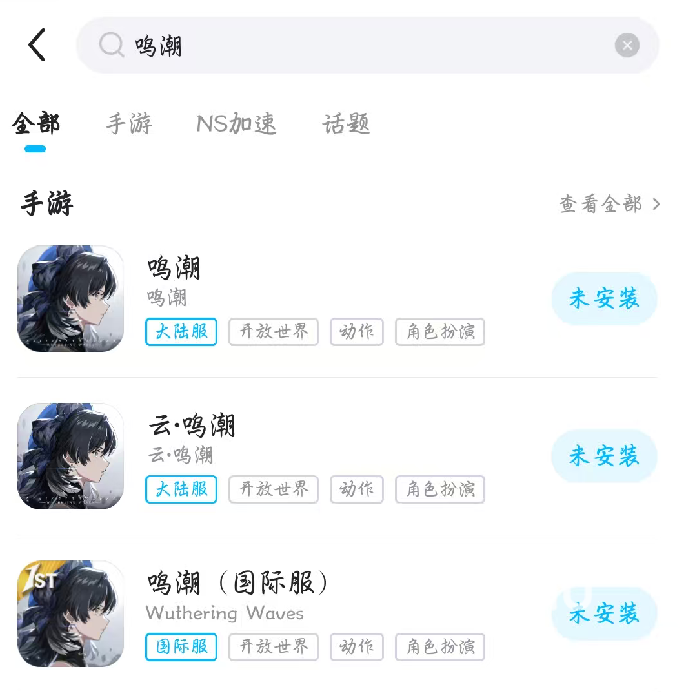Open 鸣潮（国际服）Wuthering Waves result

[x=300, y=613]
